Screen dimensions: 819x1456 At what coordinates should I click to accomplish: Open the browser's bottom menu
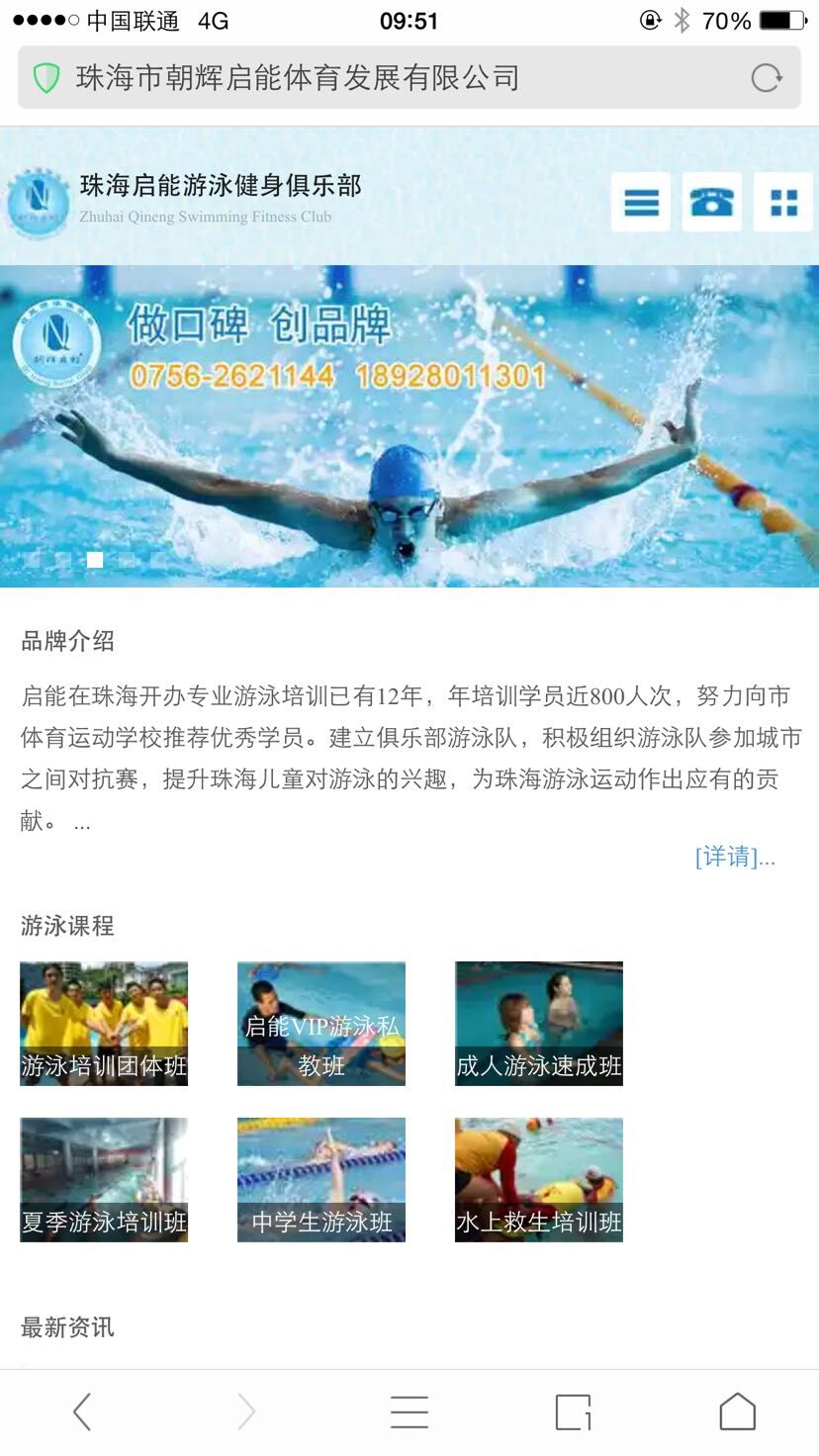pos(409,1411)
